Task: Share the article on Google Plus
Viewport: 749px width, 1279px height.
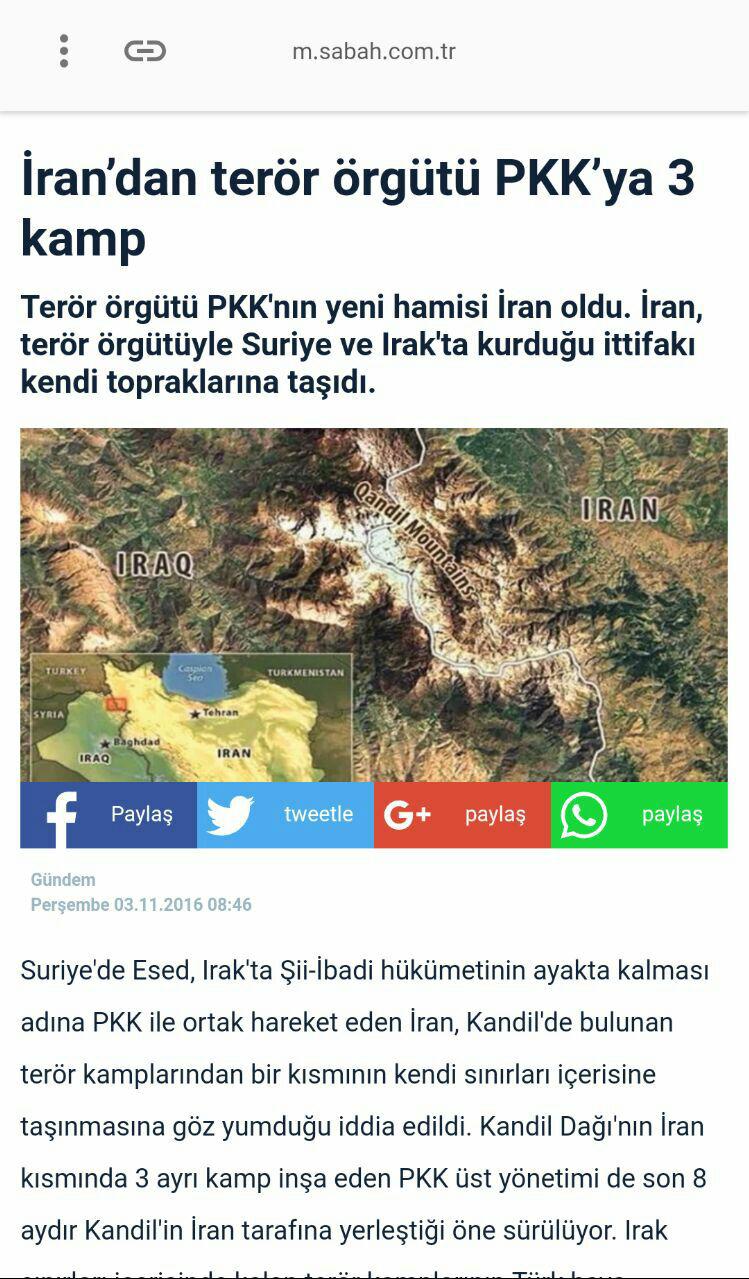Action: (462, 815)
